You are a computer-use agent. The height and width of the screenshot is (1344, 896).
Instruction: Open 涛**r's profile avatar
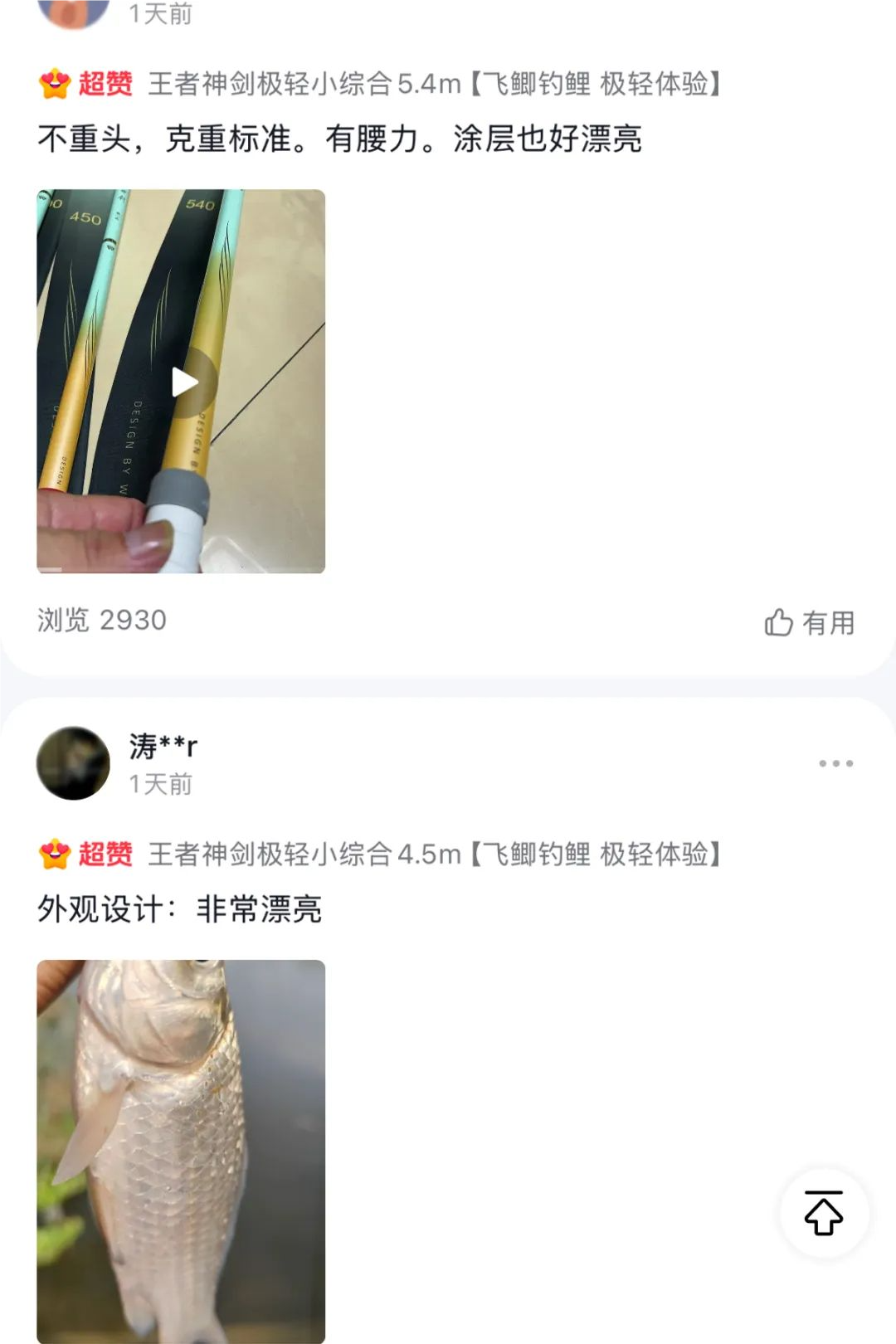[73, 763]
